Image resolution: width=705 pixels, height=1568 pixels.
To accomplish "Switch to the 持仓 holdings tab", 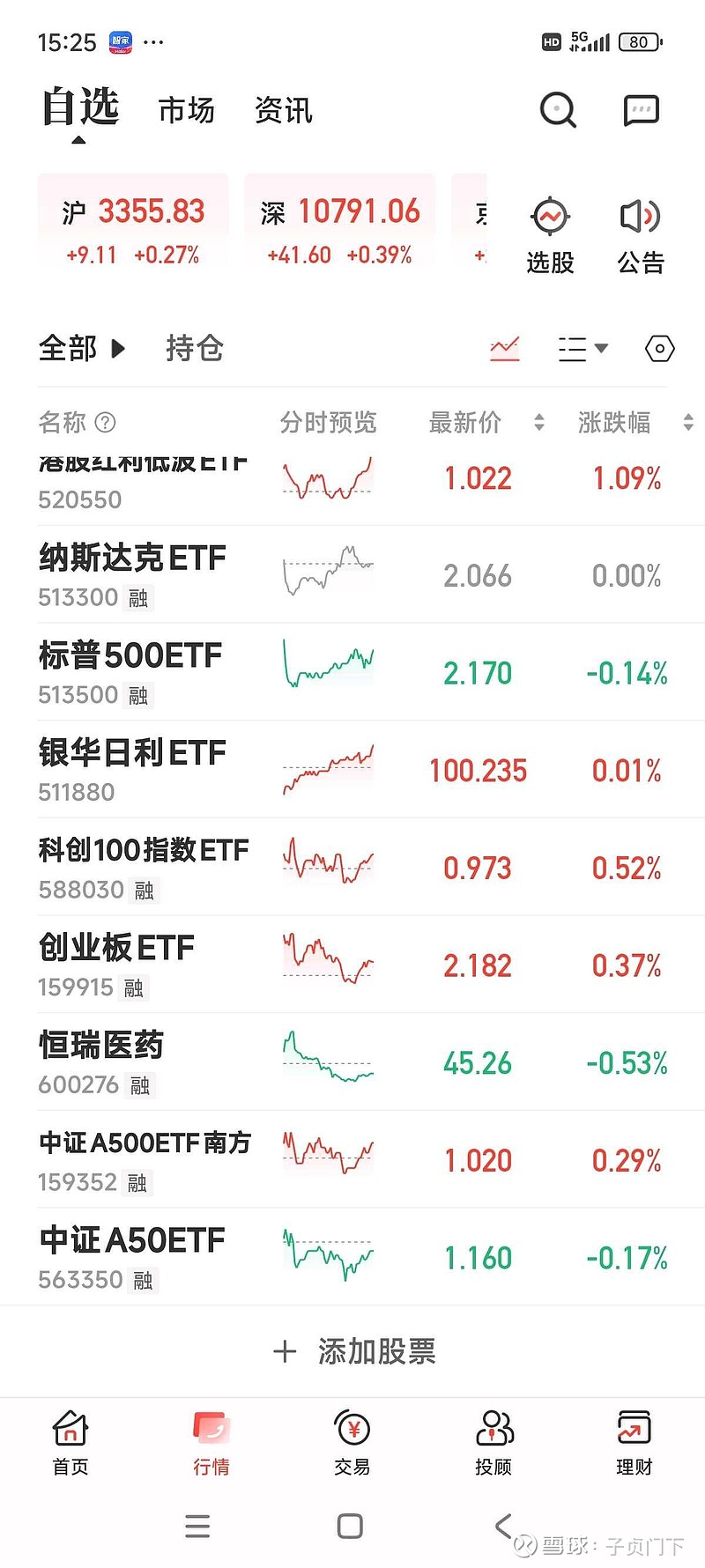I will click(195, 348).
